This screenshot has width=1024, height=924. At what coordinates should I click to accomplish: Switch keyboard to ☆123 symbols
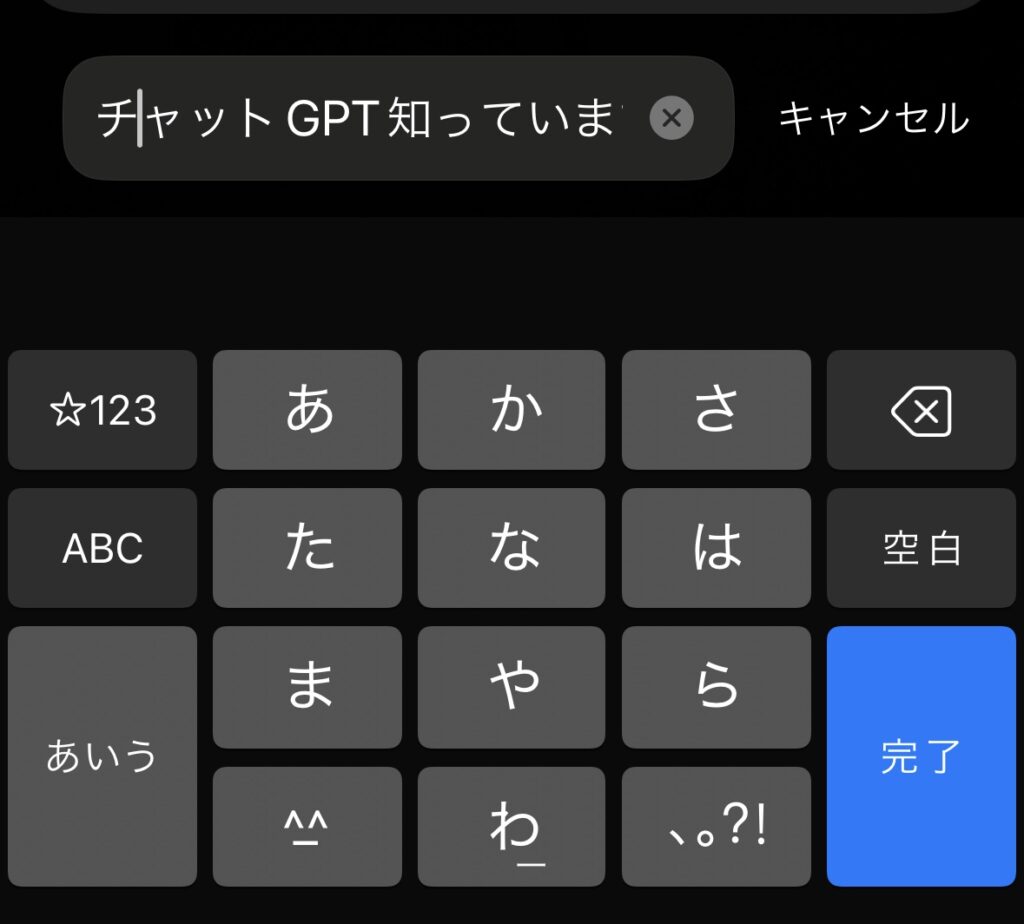pyautogui.click(x=103, y=411)
